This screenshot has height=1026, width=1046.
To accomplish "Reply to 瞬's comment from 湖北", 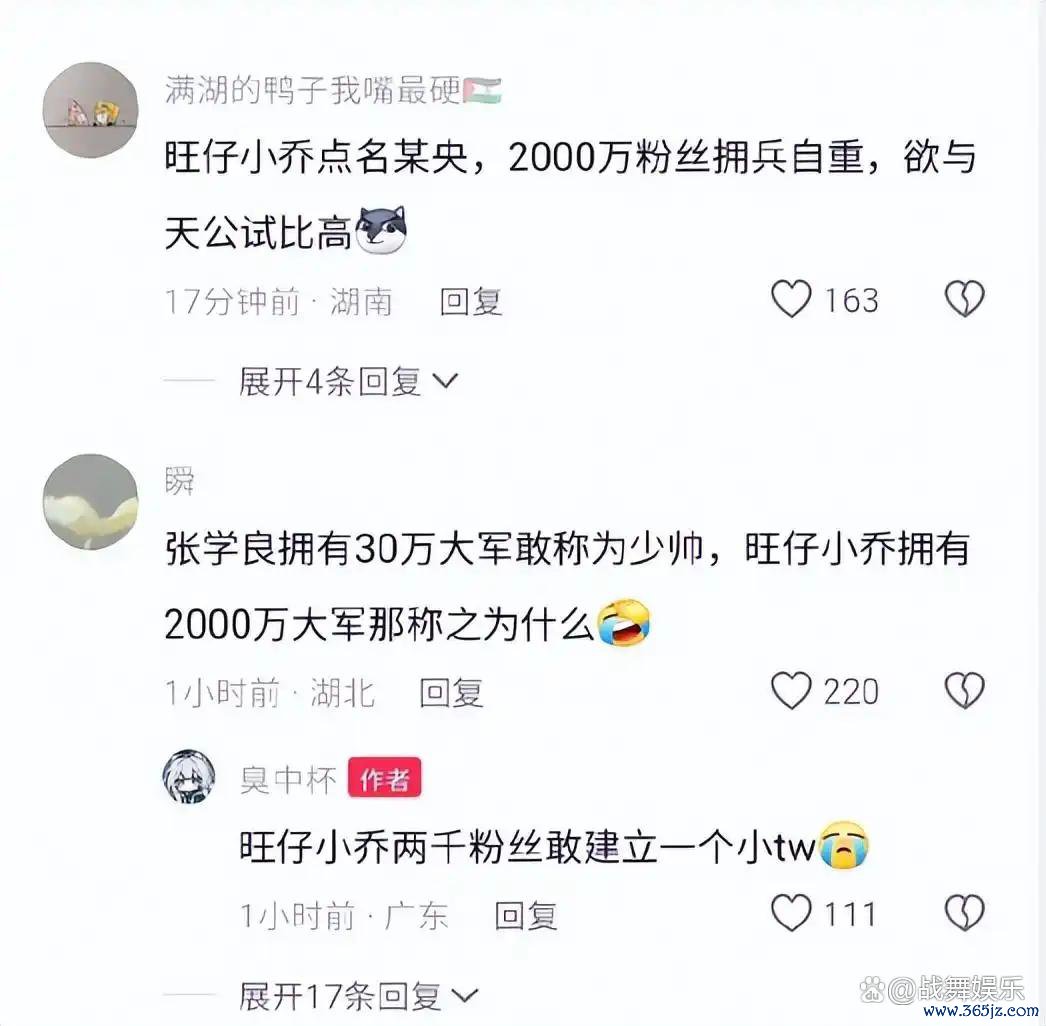I will [x=450, y=692].
